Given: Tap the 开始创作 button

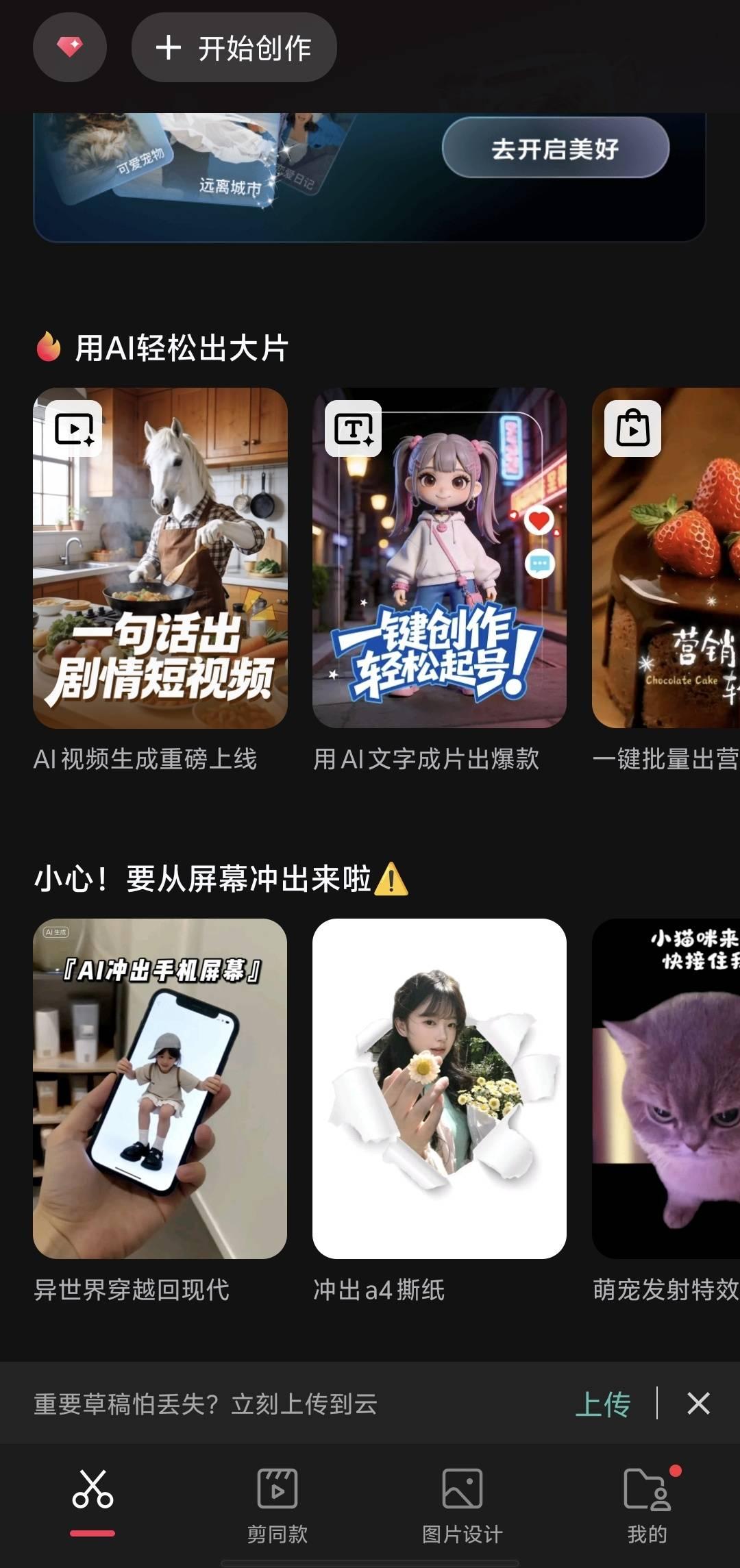Looking at the screenshot, I should point(234,48).
